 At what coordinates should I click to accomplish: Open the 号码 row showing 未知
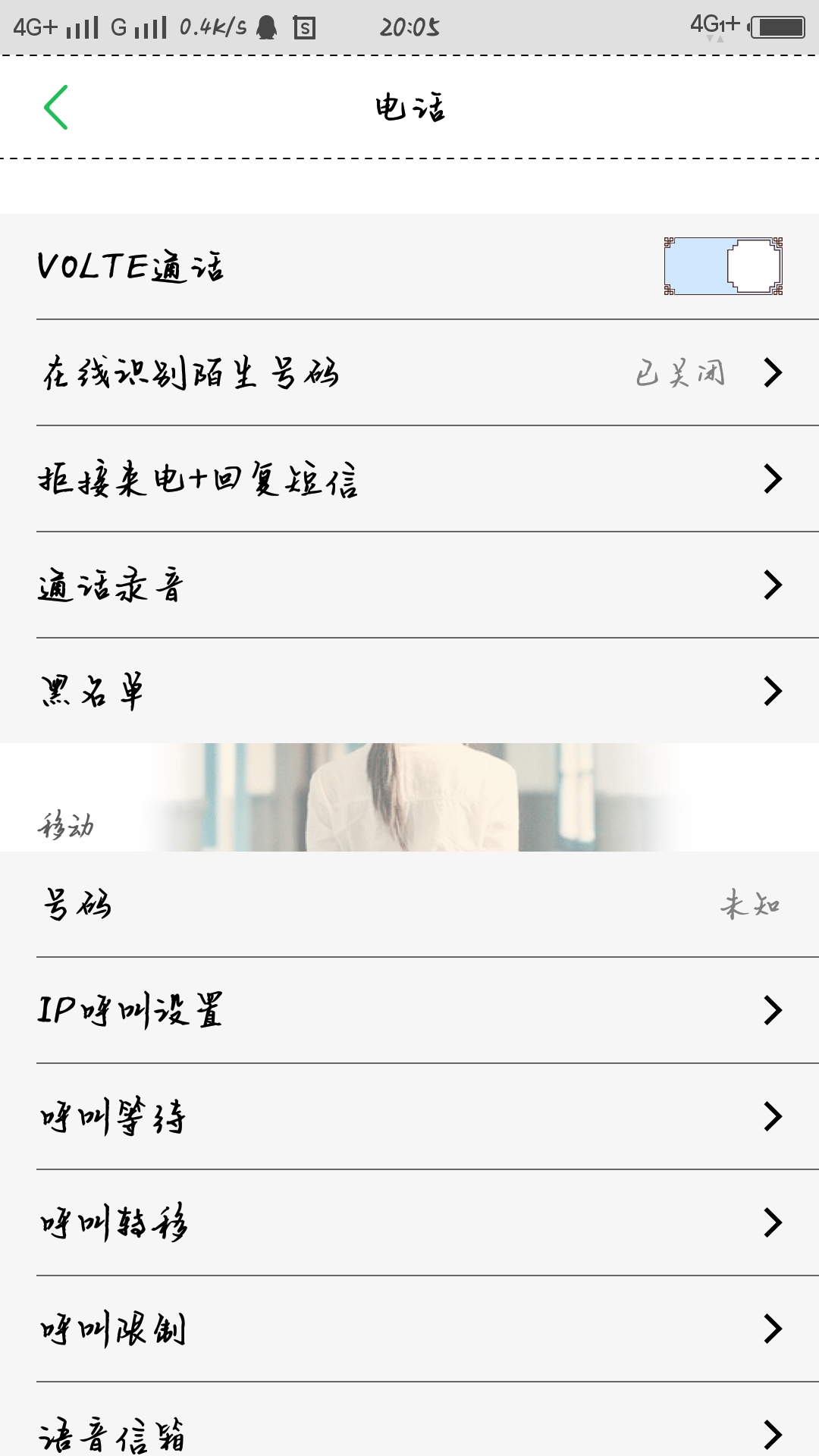pos(409,904)
